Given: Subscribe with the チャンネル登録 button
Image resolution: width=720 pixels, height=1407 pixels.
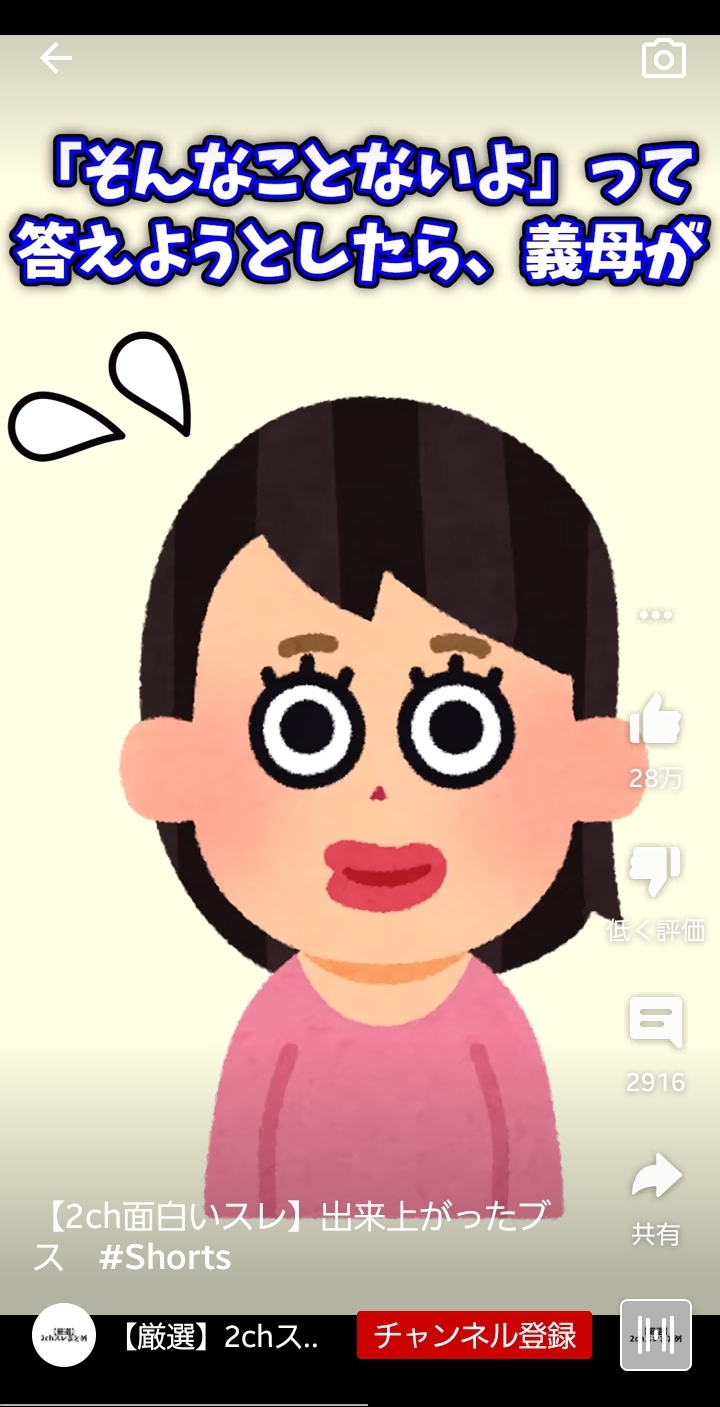Looking at the screenshot, I should click(x=474, y=1335).
